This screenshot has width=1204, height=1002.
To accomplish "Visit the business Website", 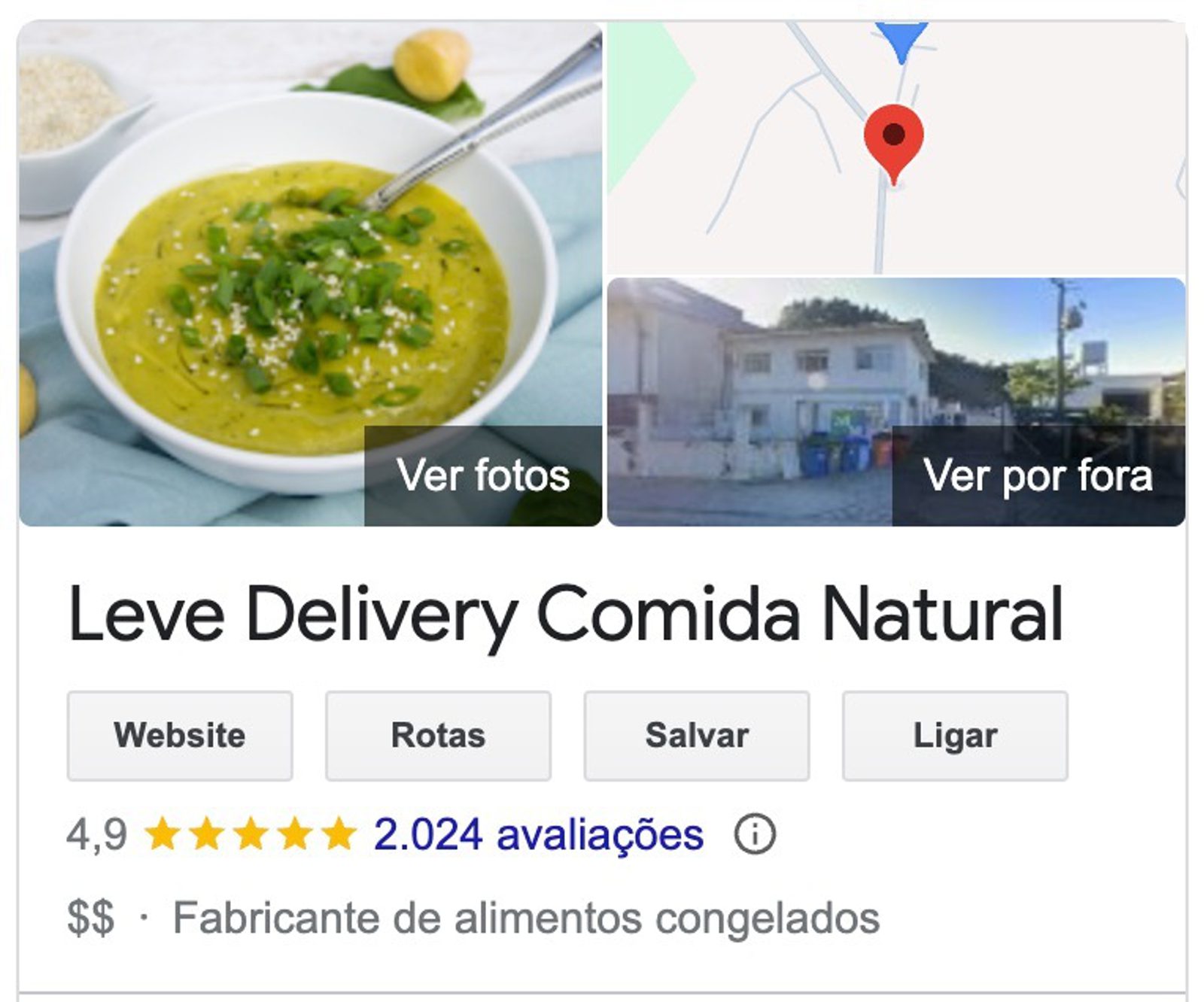I will [180, 736].
